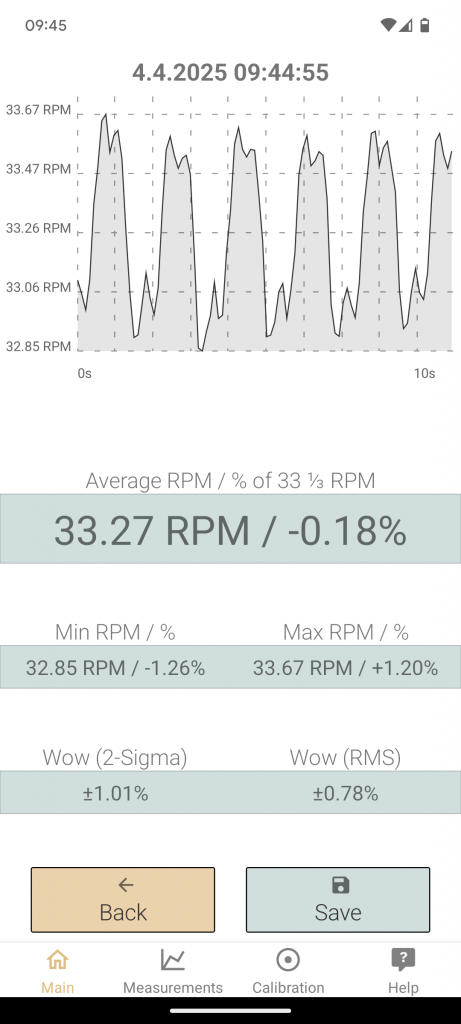The height and width of the screenshot is (1024, 461).
Task: Save this measurement
Action: click(x=338, y=899)
